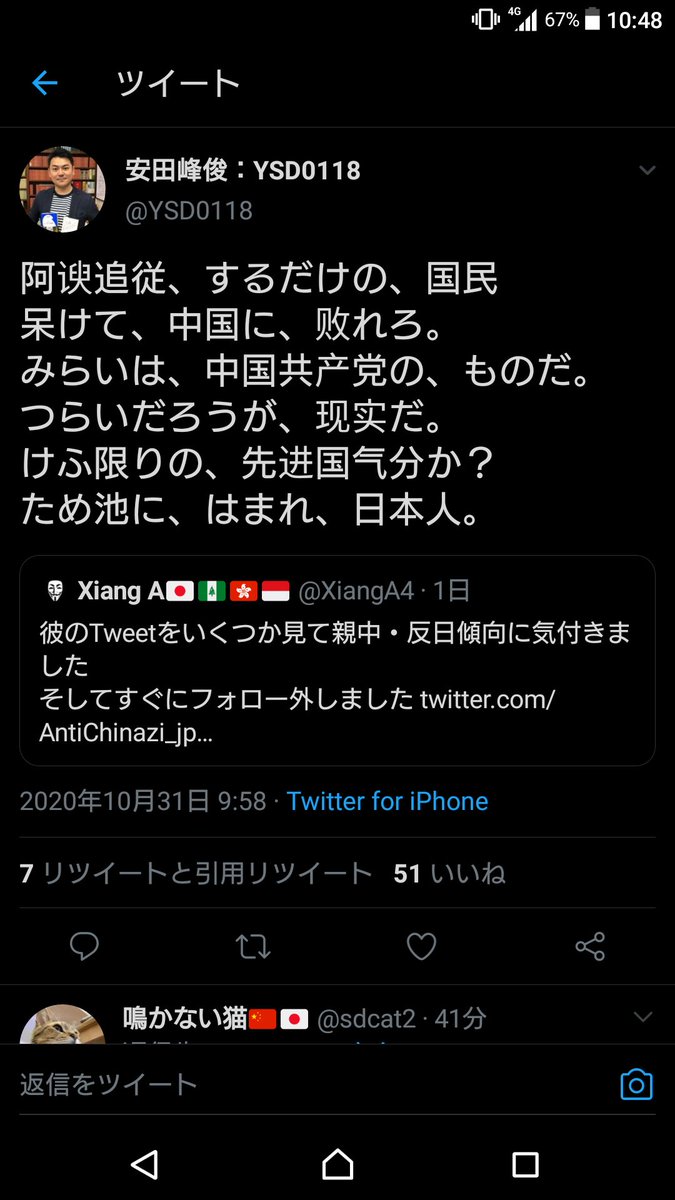Viewport: 675px width, 1200px height.
Task: Open the dropdown caret on the main tweet
Action: pyautogui.click(x=647, y=171)
